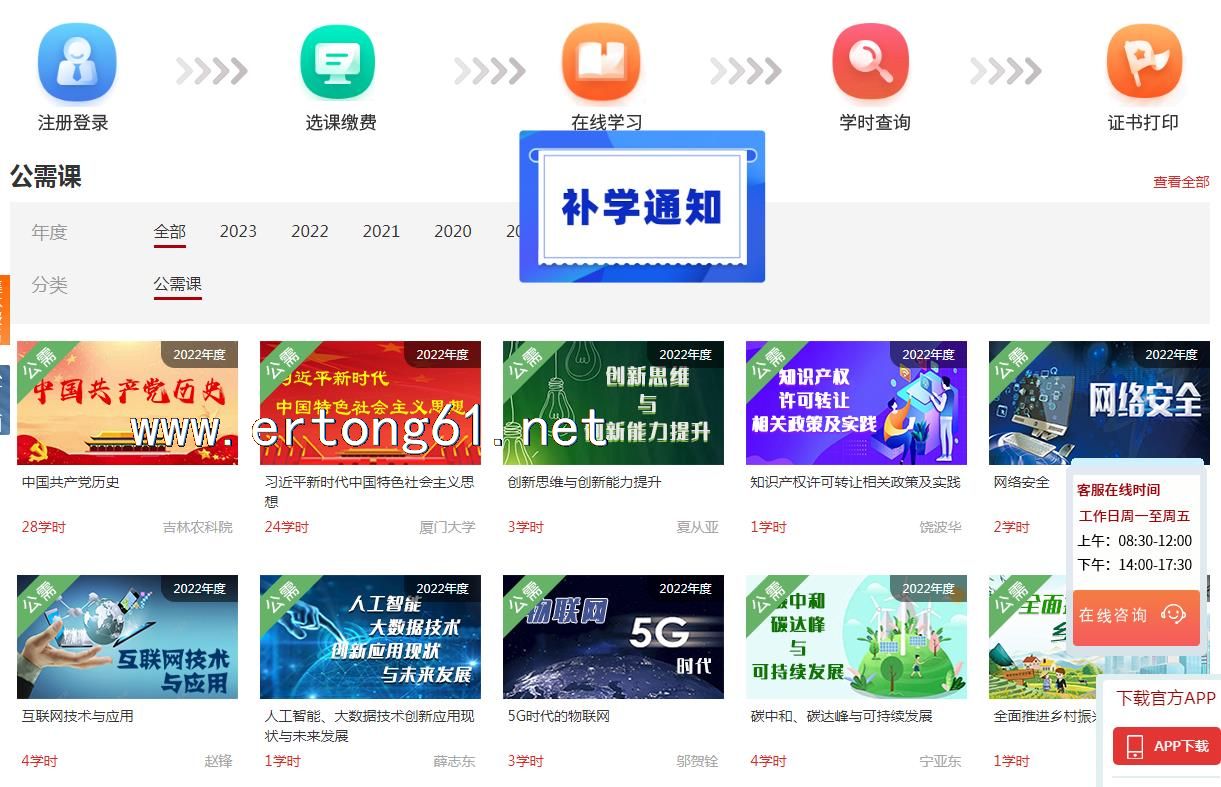The image size is (1221, 787).
Task: Select the 全部 year filter
Action: pyautogui.click(x=169, y=231)
